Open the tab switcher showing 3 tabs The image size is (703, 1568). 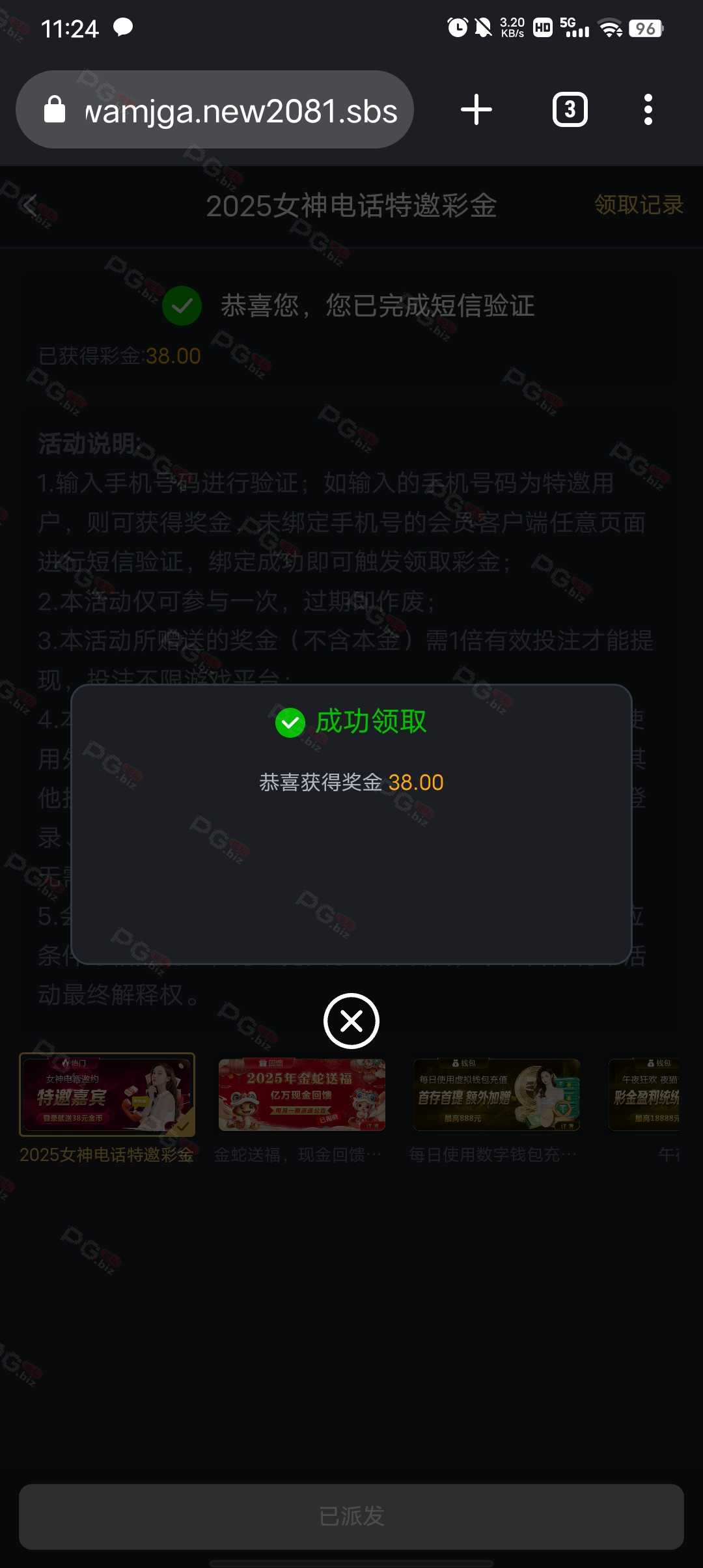pyautogui.click(x=570, y=109)
